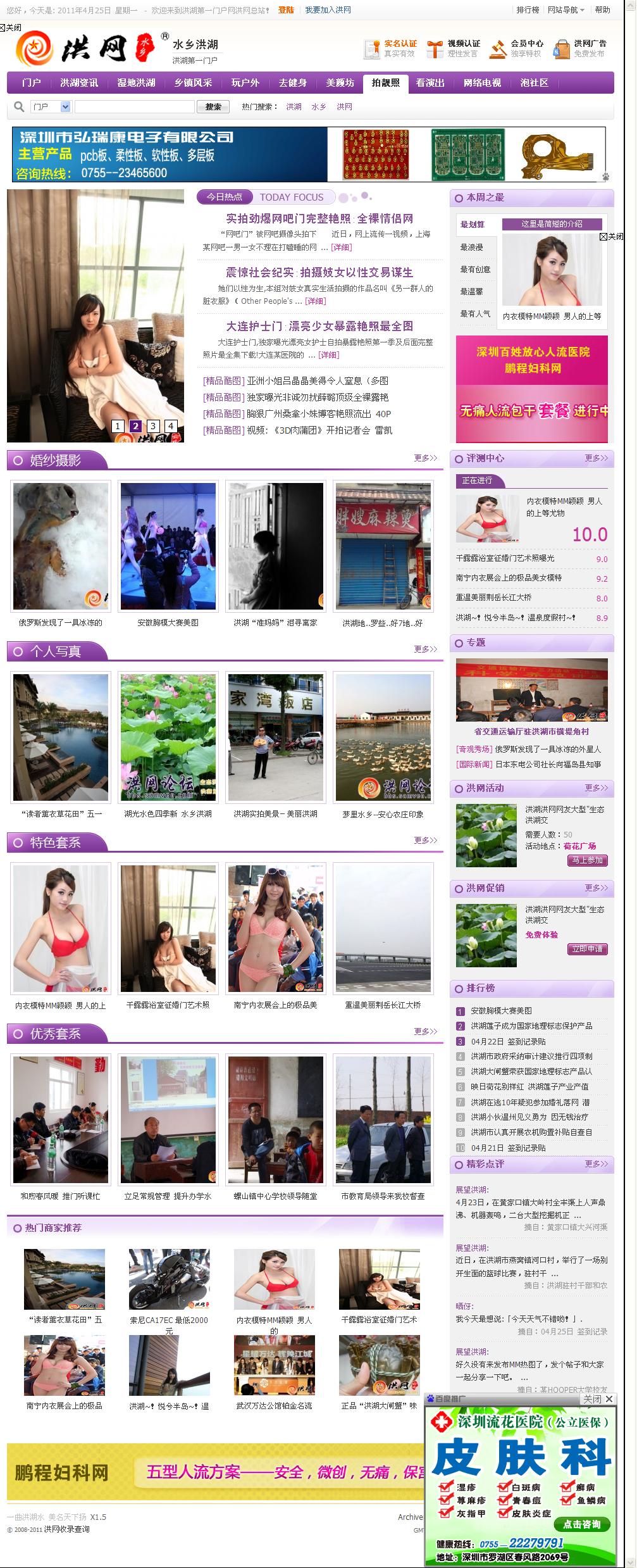637x1568 pixels.
Task: Open more in the 评测中心 panel
Action: tap(596, 458)
